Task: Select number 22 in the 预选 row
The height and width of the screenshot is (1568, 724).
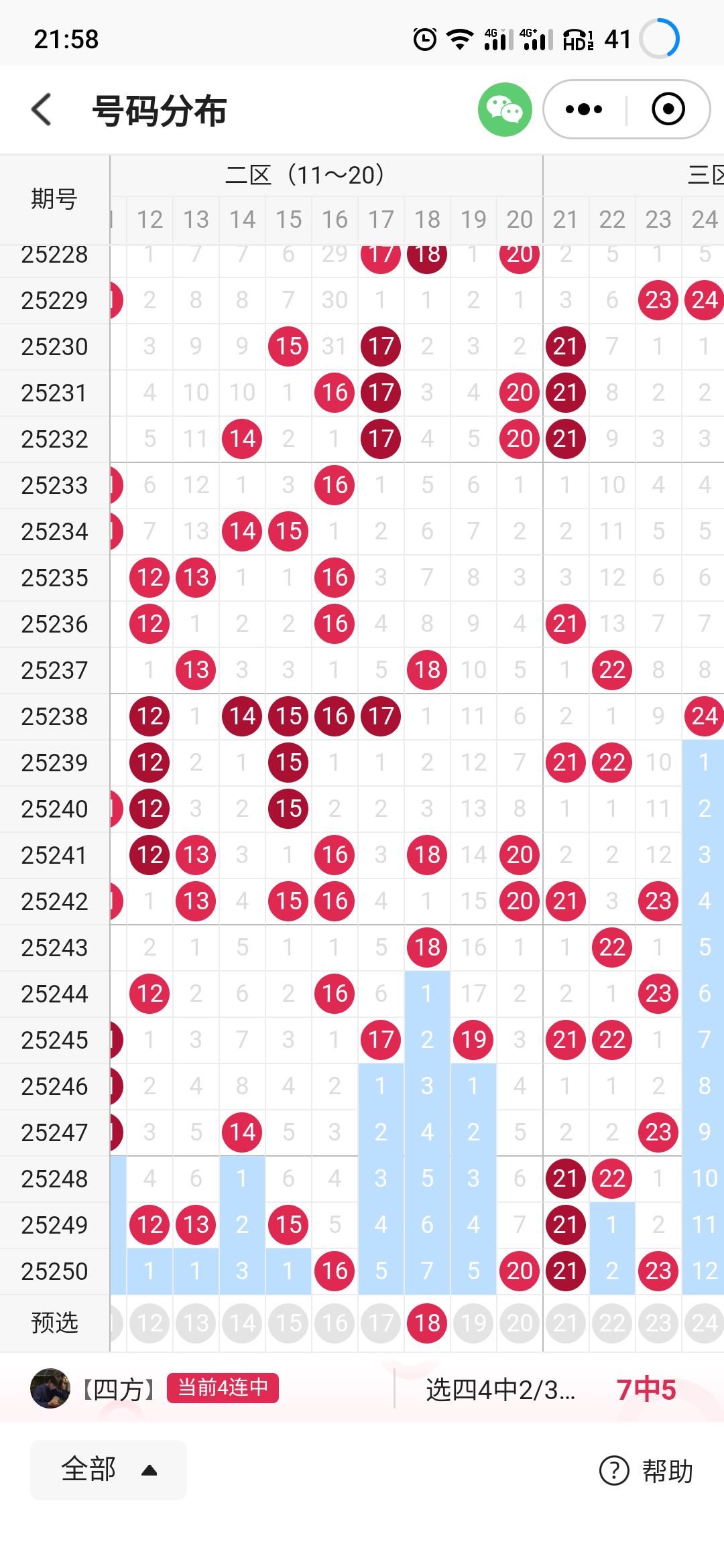Action: [612, 1323]
